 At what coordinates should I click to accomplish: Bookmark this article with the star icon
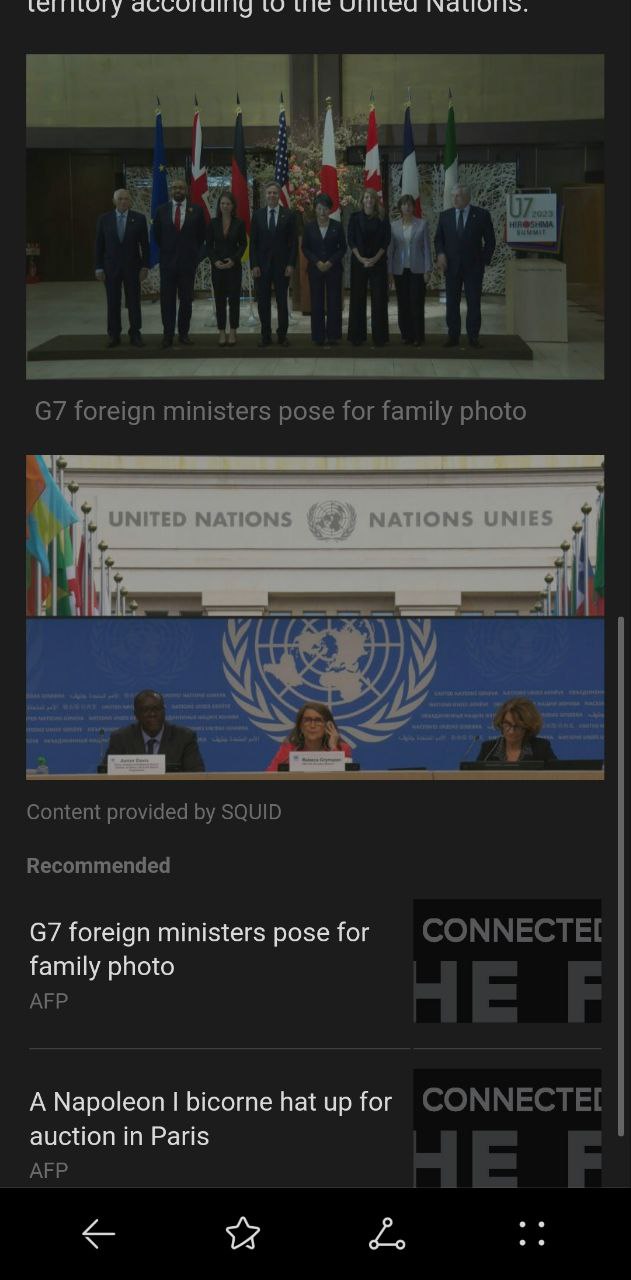click(242, 1234)
